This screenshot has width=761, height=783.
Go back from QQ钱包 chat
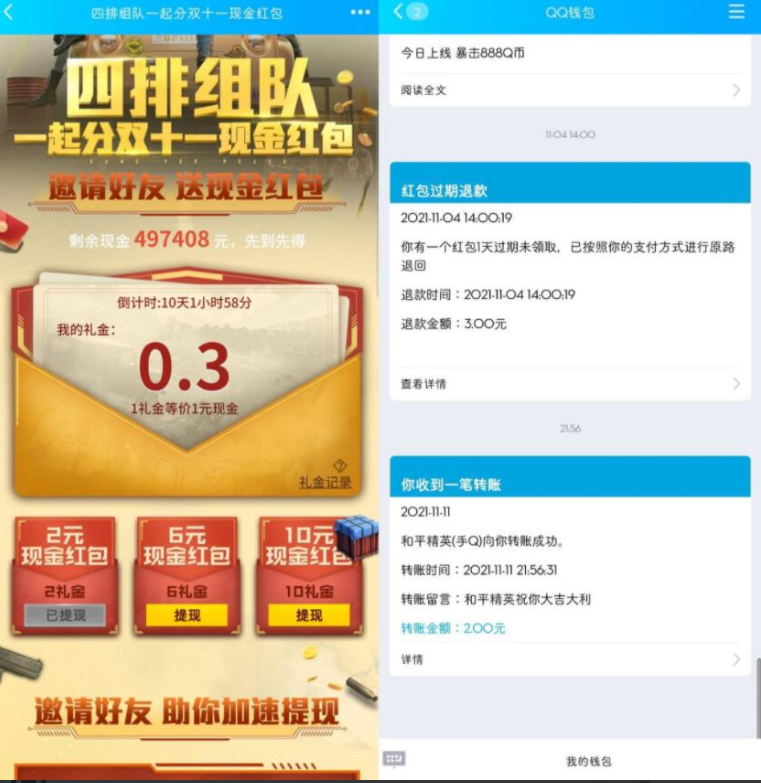click(x=400, y=12)
